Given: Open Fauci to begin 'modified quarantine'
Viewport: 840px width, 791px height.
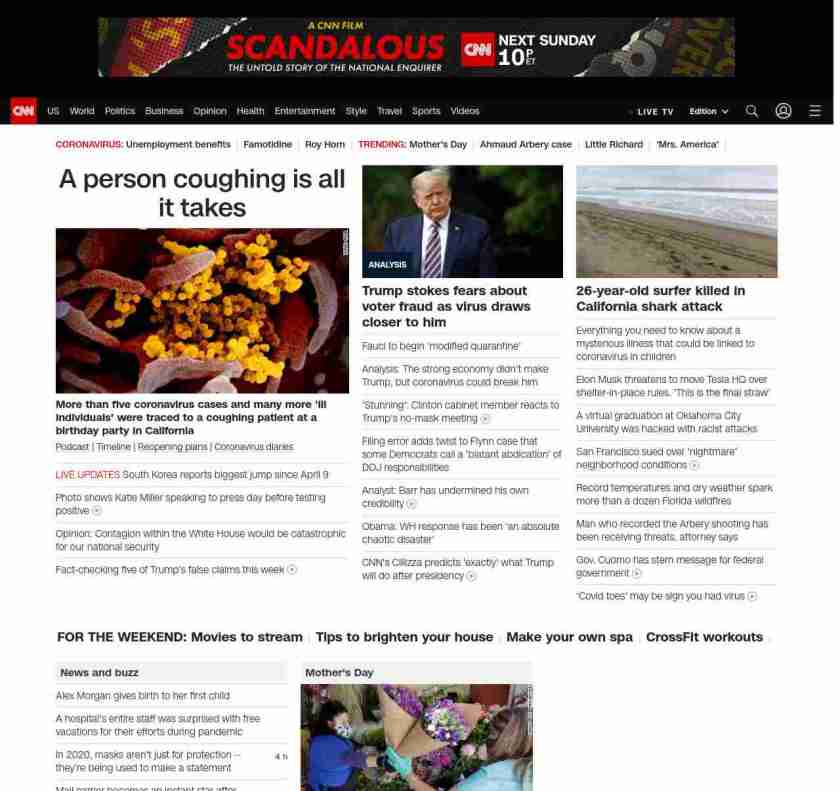Looking at the screenshot, I should 441,346.
